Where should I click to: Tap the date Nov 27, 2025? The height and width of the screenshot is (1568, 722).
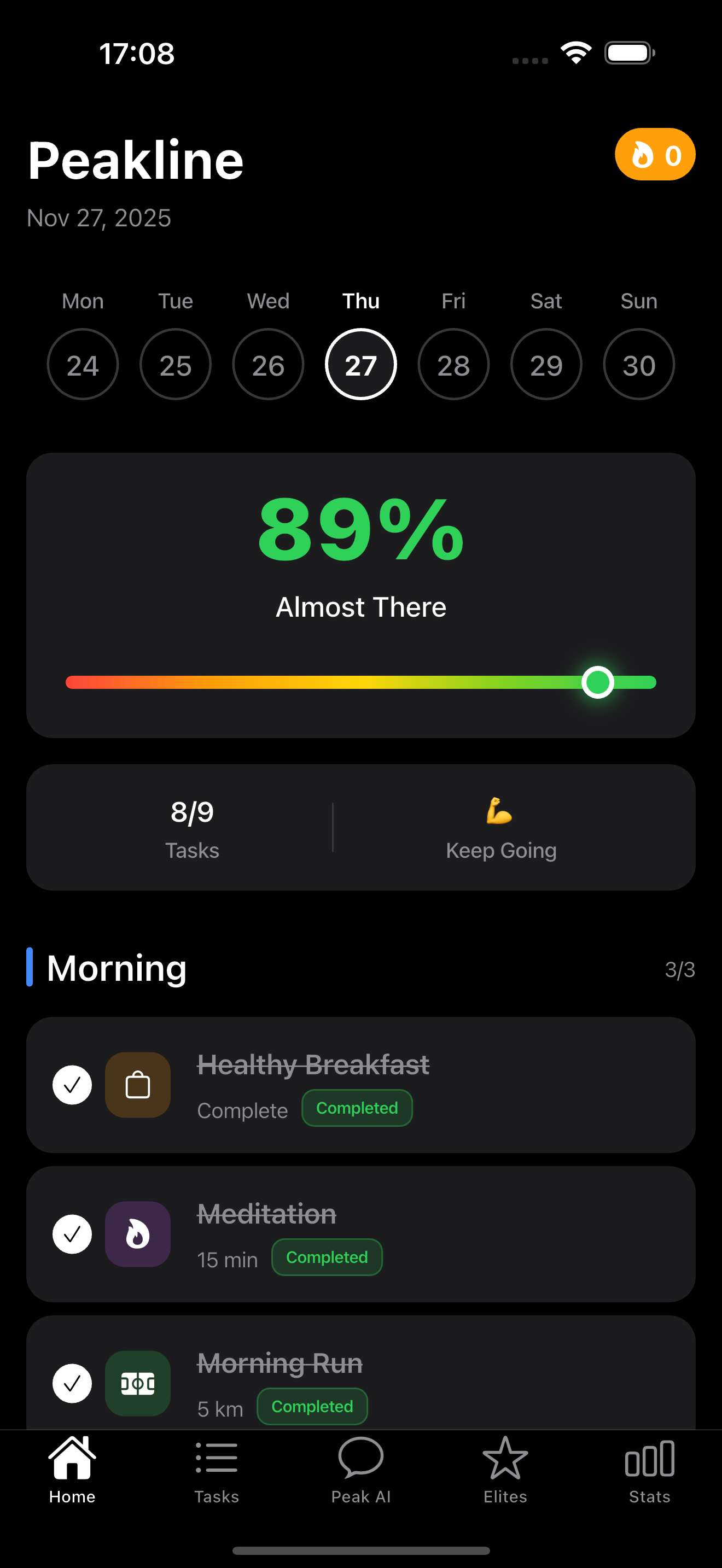point(99,218)
